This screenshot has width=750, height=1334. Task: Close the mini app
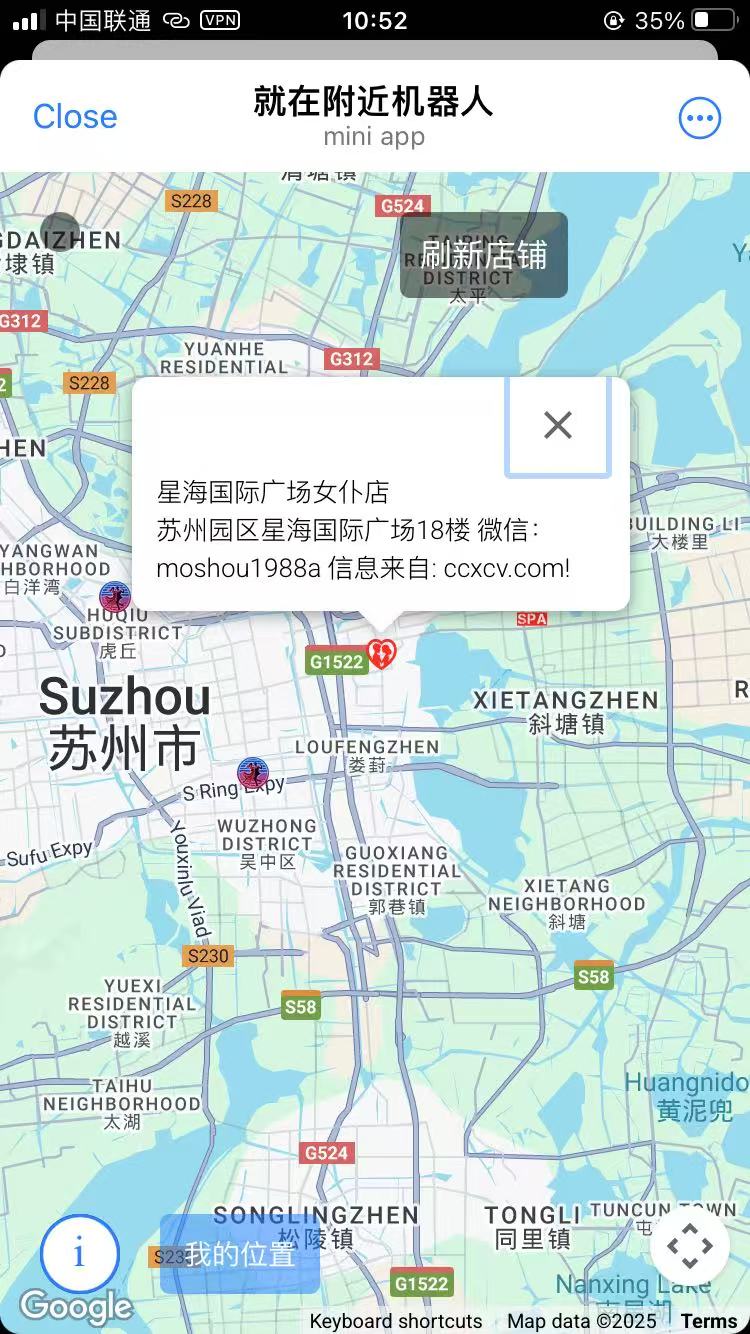(75, 117)
